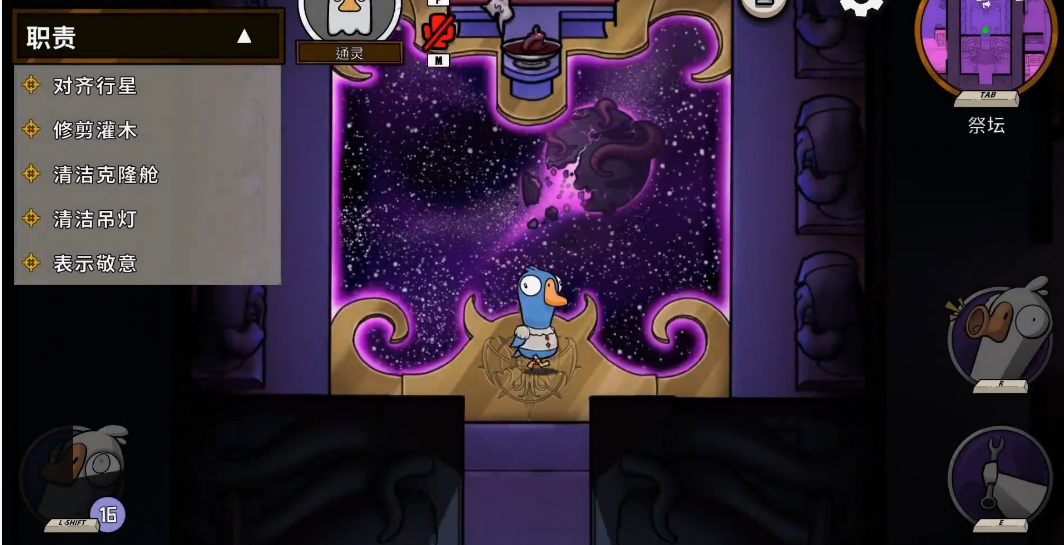Tap the wrench use button marked E
The width and height of the screenshot is (1064, 545).
click(999, 476)
